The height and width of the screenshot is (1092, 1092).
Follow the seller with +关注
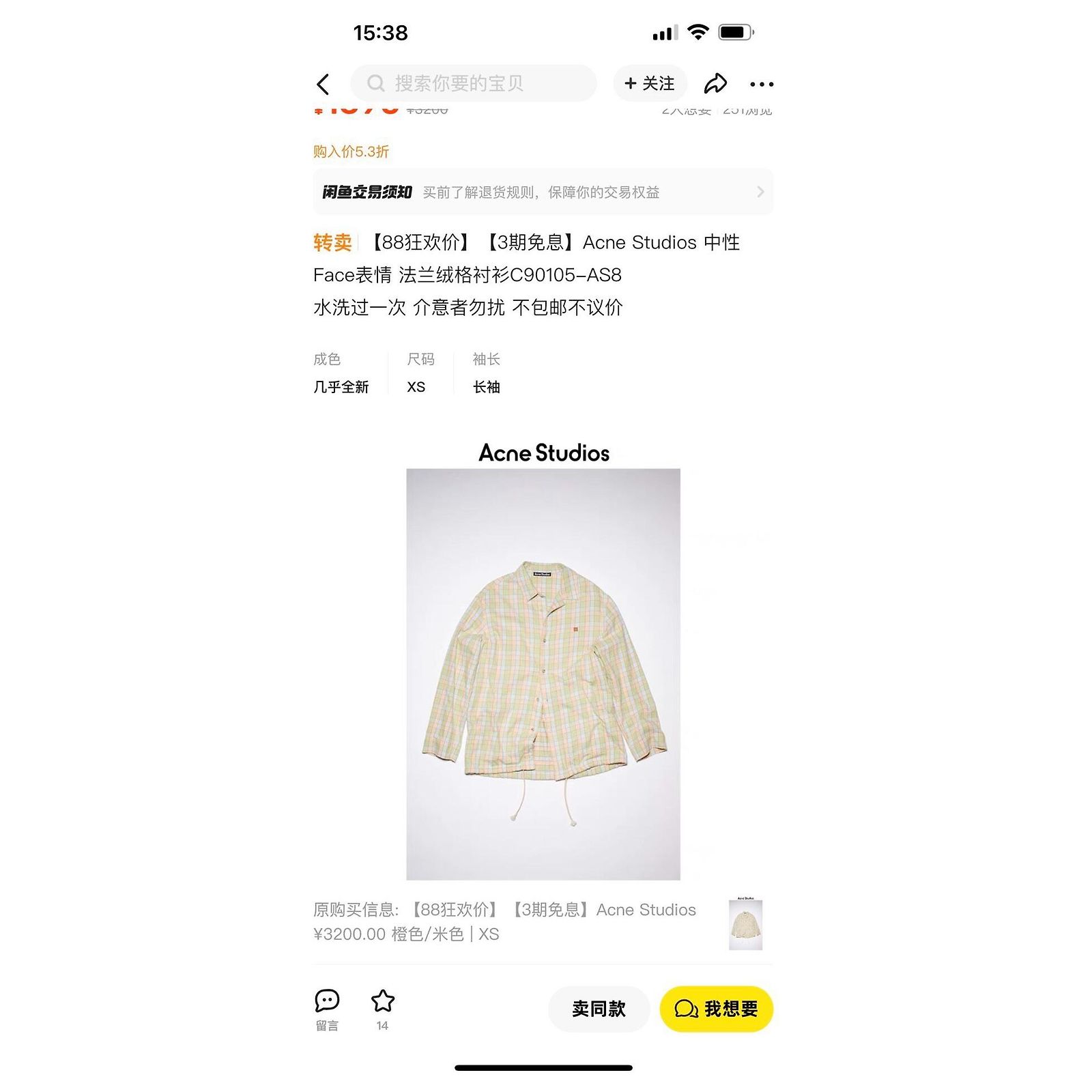(649, 83)
